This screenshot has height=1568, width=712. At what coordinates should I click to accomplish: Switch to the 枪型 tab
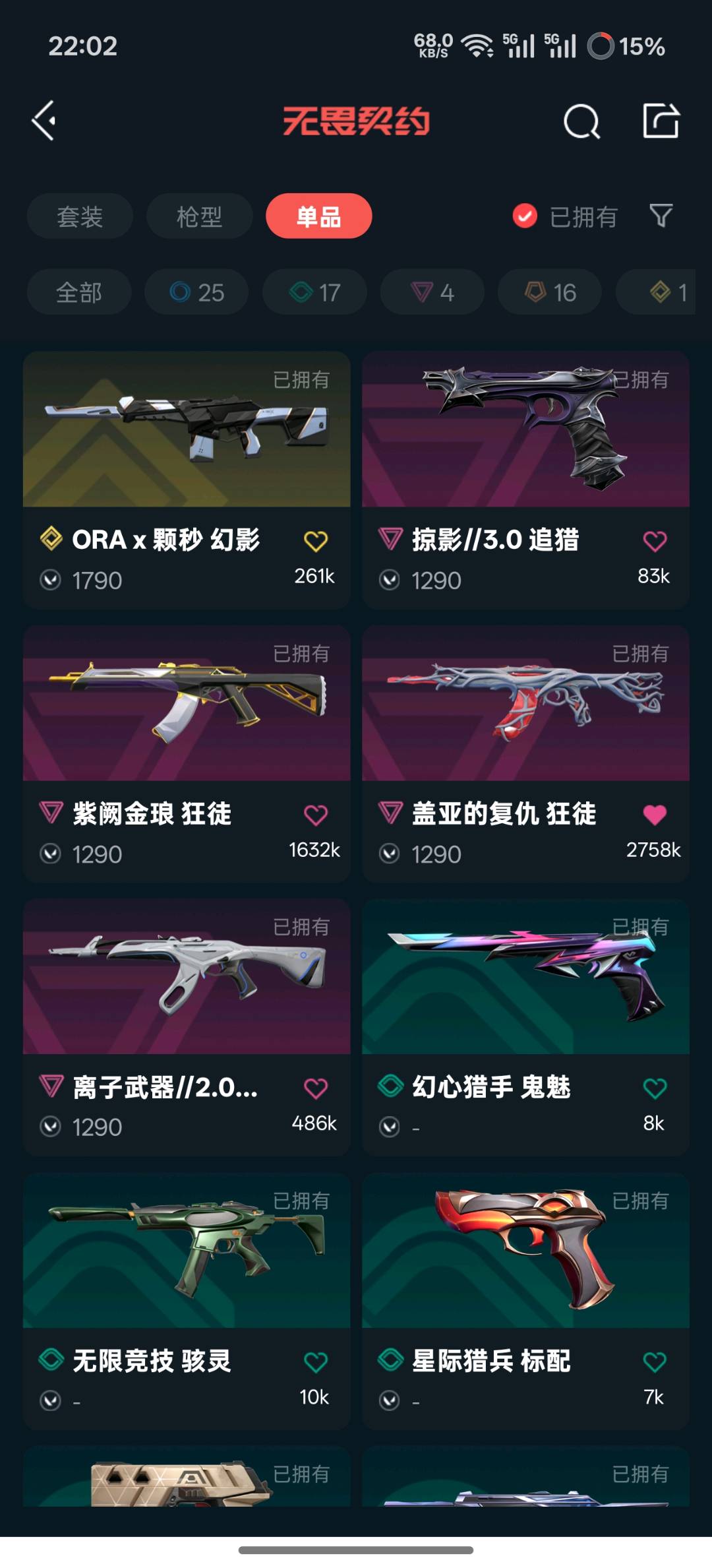(x=199, y=216)
